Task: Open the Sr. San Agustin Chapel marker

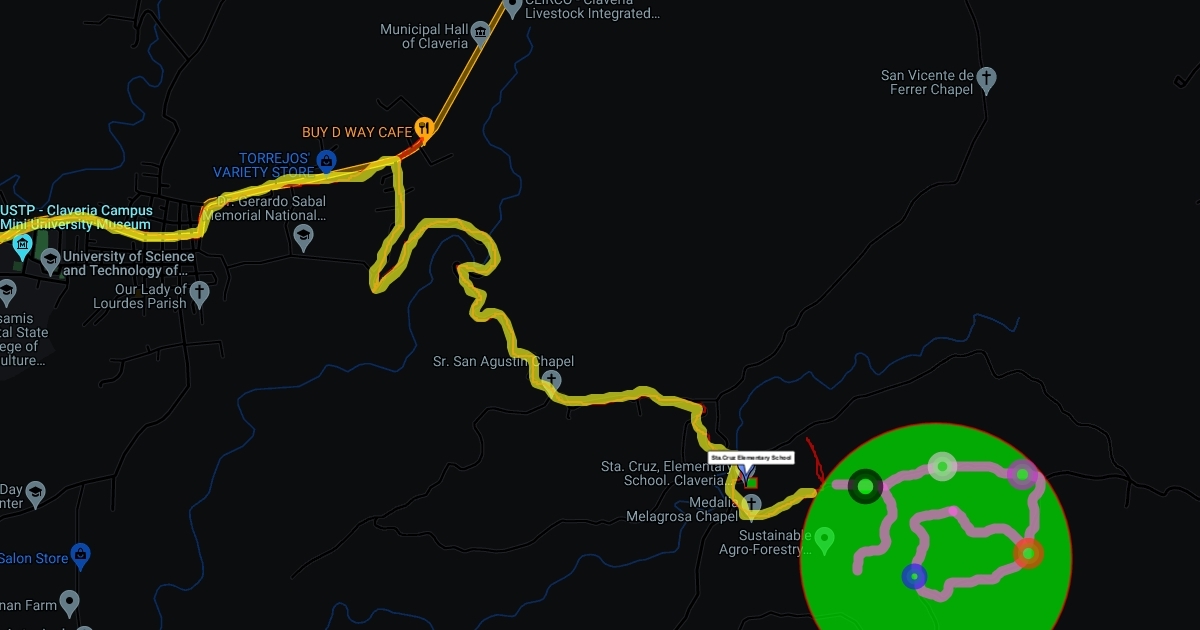Action: 551,381
